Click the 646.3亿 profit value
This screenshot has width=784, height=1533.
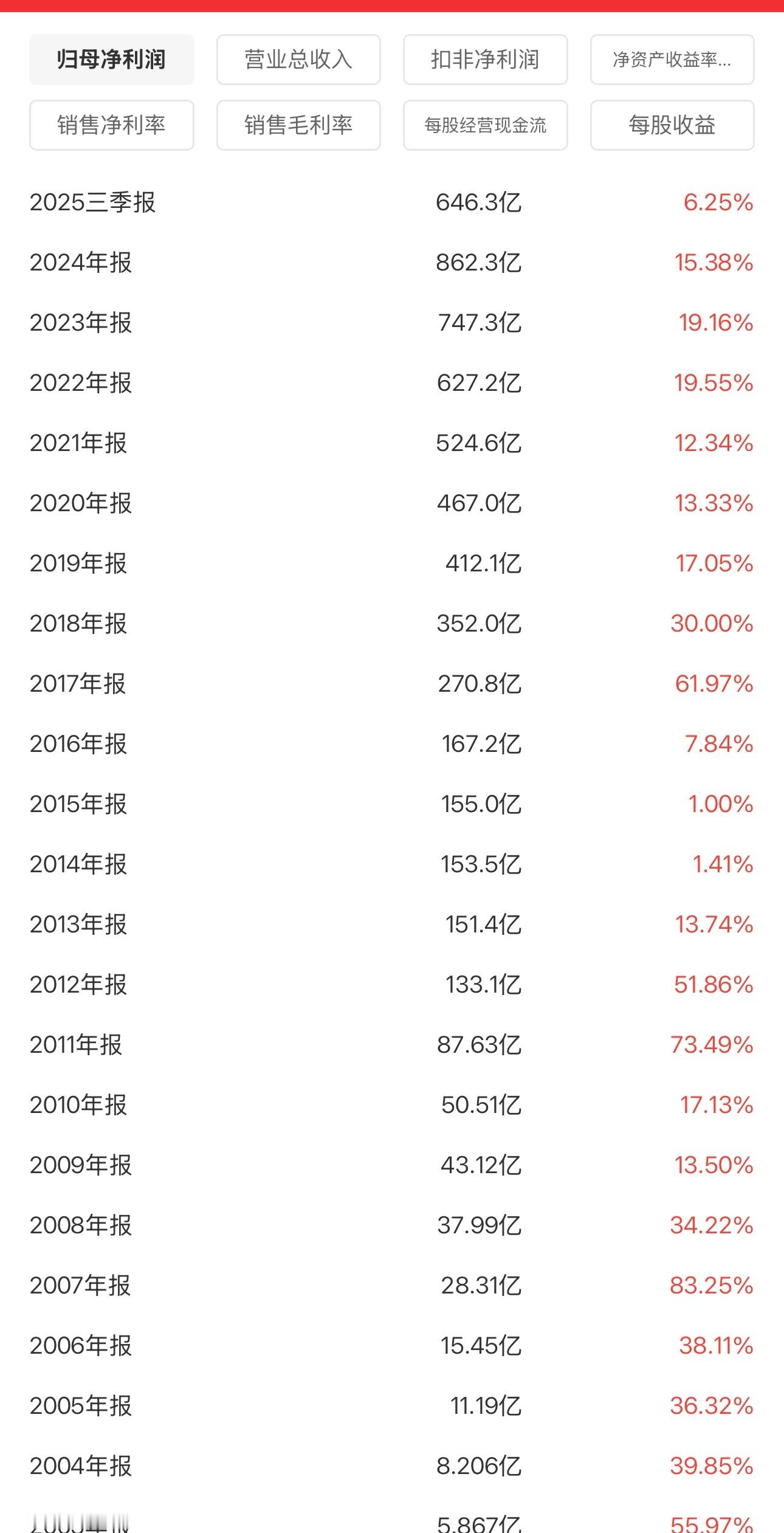pyautogui.click(x=479, y=203)
